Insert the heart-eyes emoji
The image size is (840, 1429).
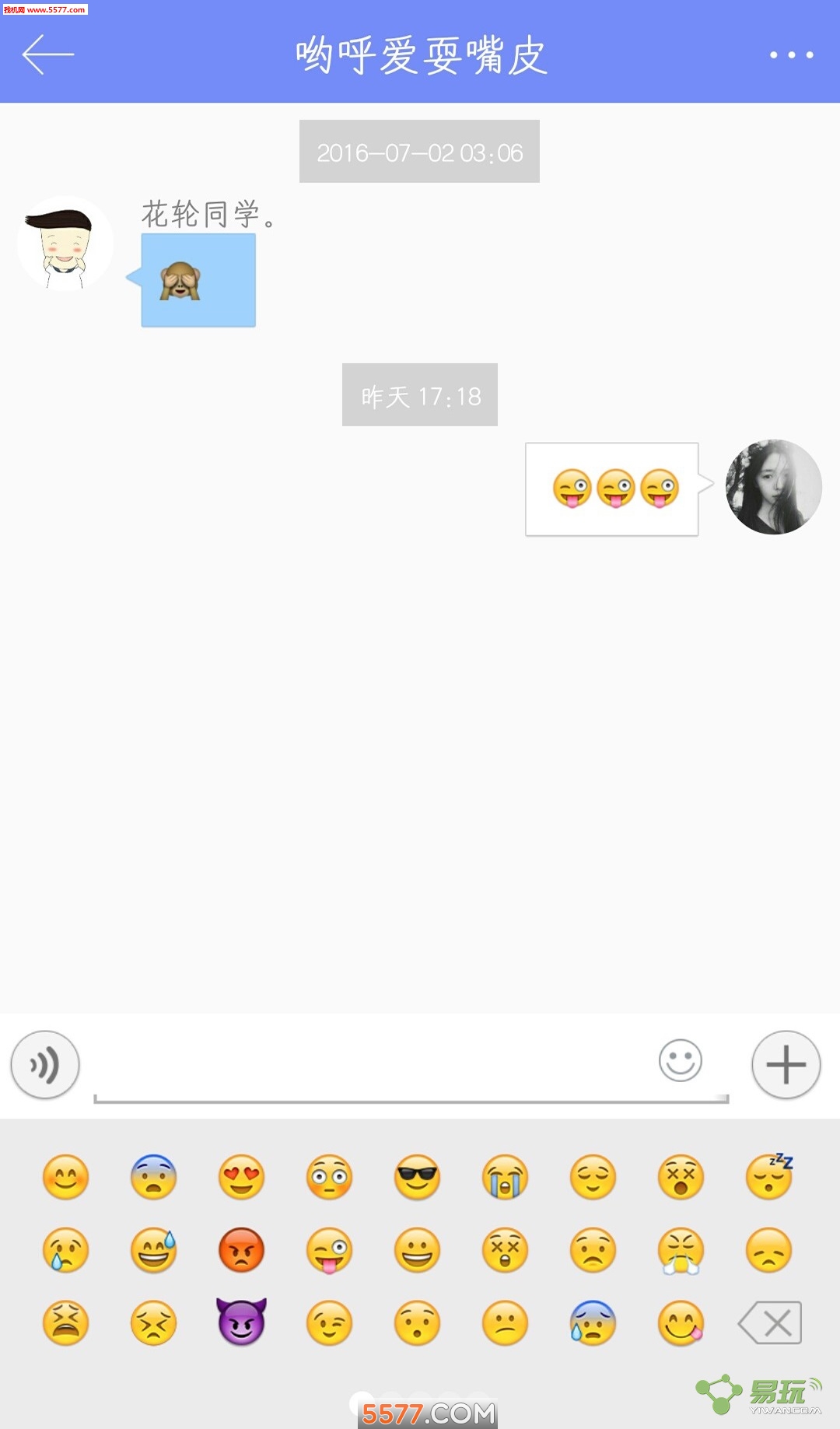(241, 1176)
